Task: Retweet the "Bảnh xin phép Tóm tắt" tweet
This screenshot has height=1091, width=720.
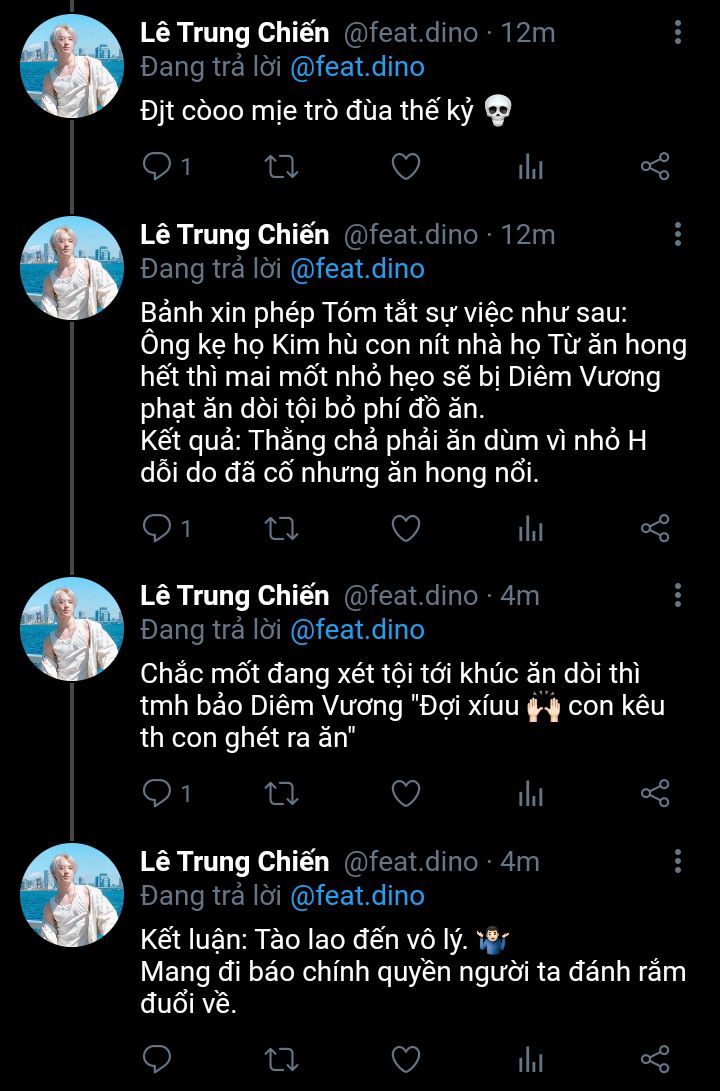Action: pos(281,528)
